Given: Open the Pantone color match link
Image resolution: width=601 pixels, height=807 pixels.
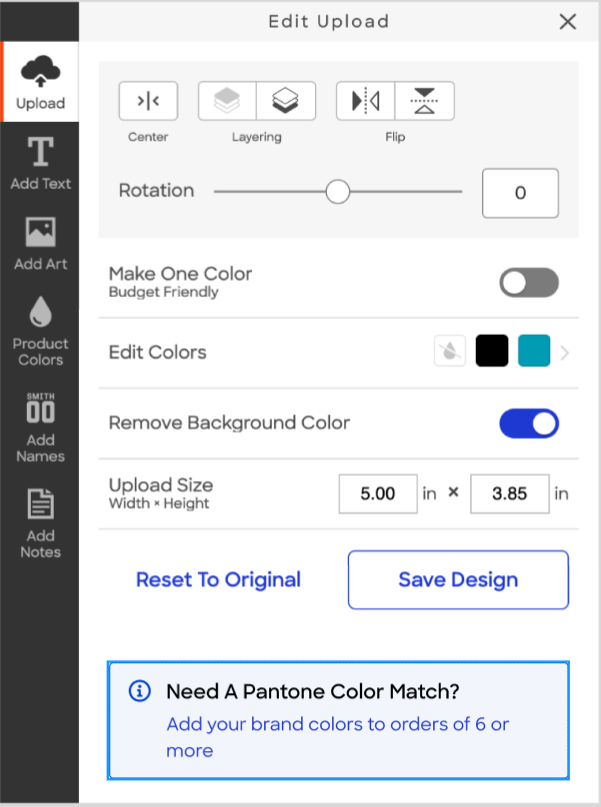Looking at the screenshot, I should [x=337, y=736].
